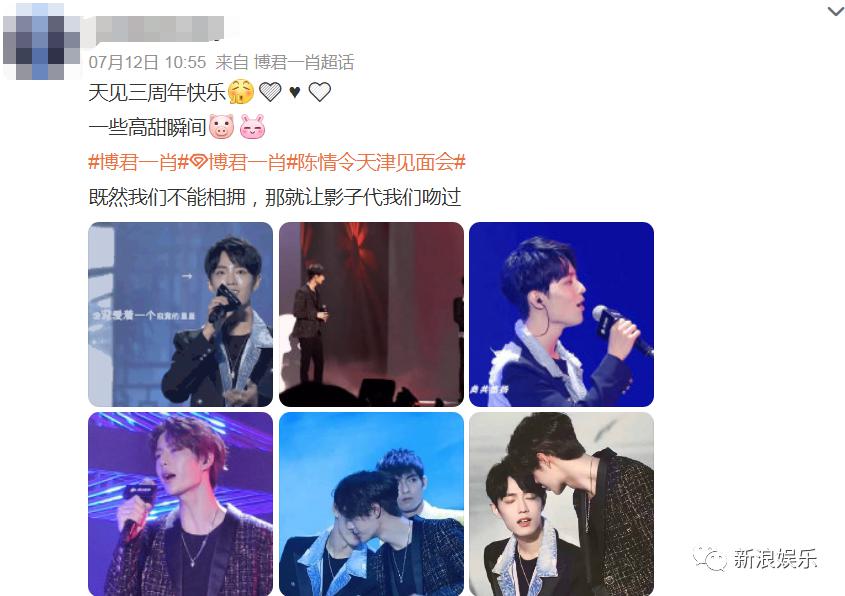Viewport: 845px width, 596px height.
Task: Open the post options chevron menu
Action: [835, 11]
